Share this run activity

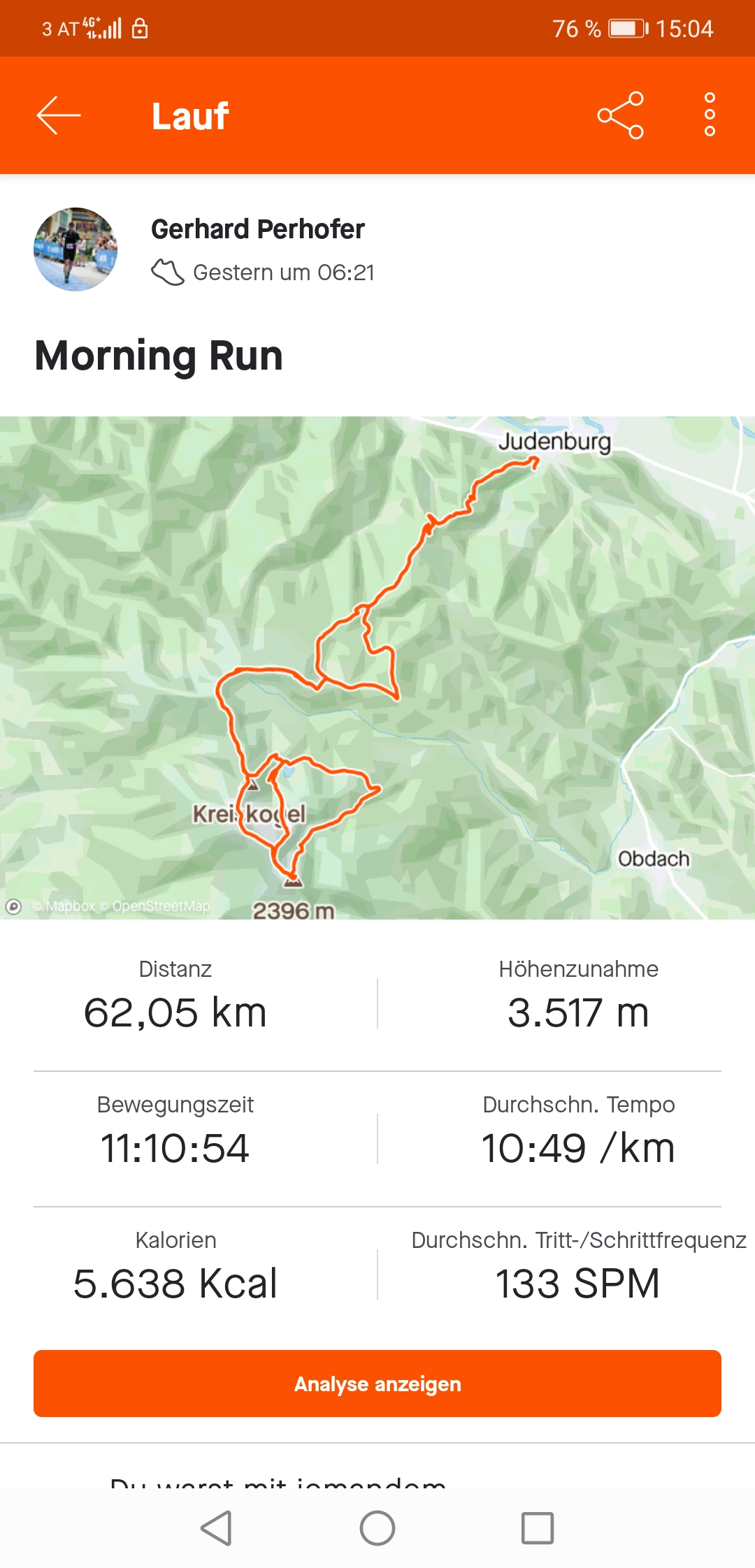[620, 115]
